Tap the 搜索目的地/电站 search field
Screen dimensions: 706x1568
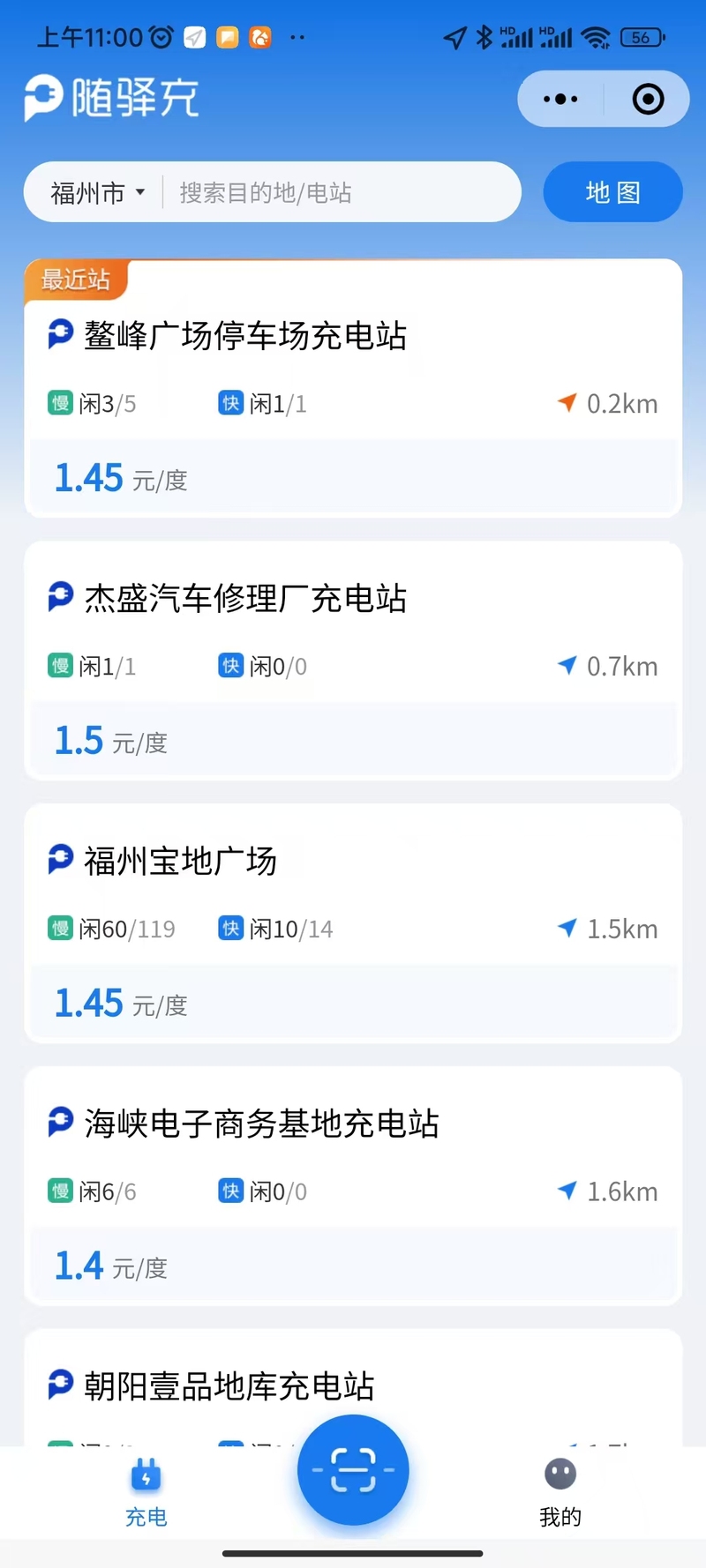341,192
